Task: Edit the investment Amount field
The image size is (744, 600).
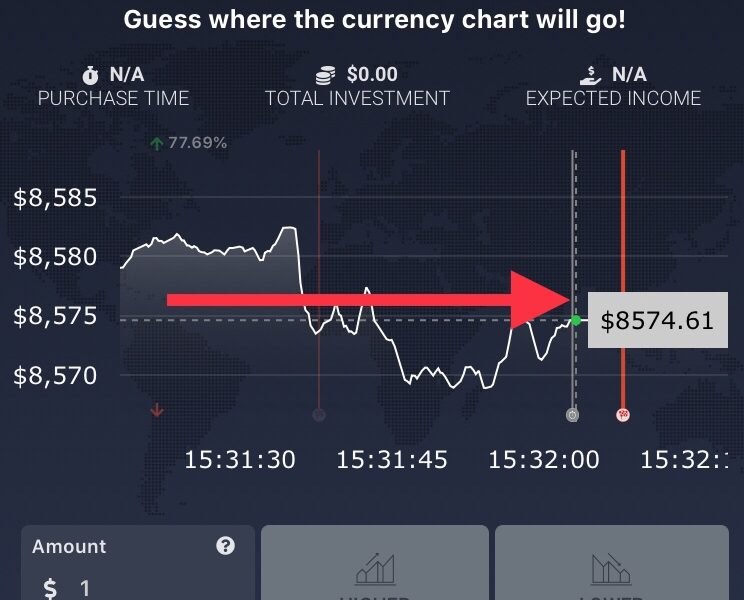Action: (x=138, y=587)
